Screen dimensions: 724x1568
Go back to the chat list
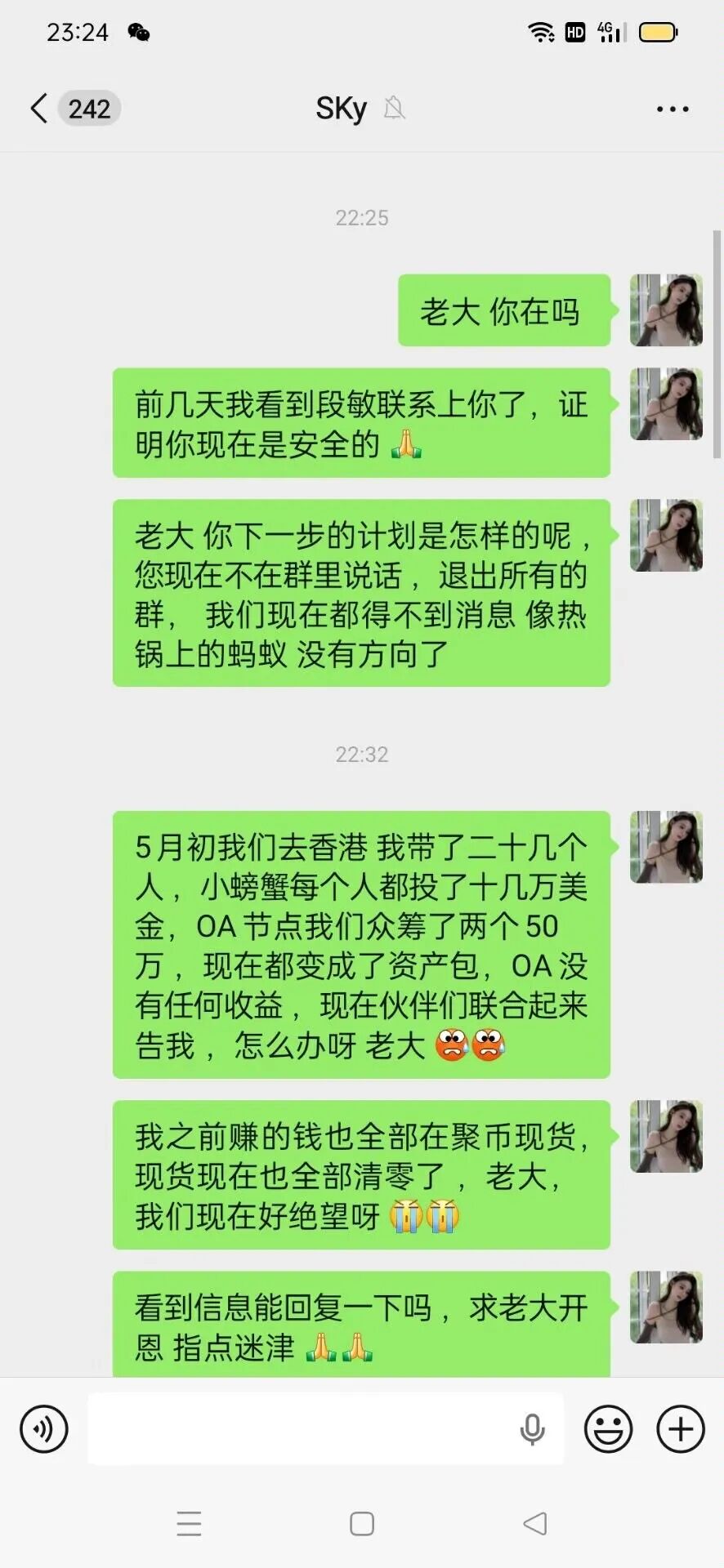[x=38, y=108]
